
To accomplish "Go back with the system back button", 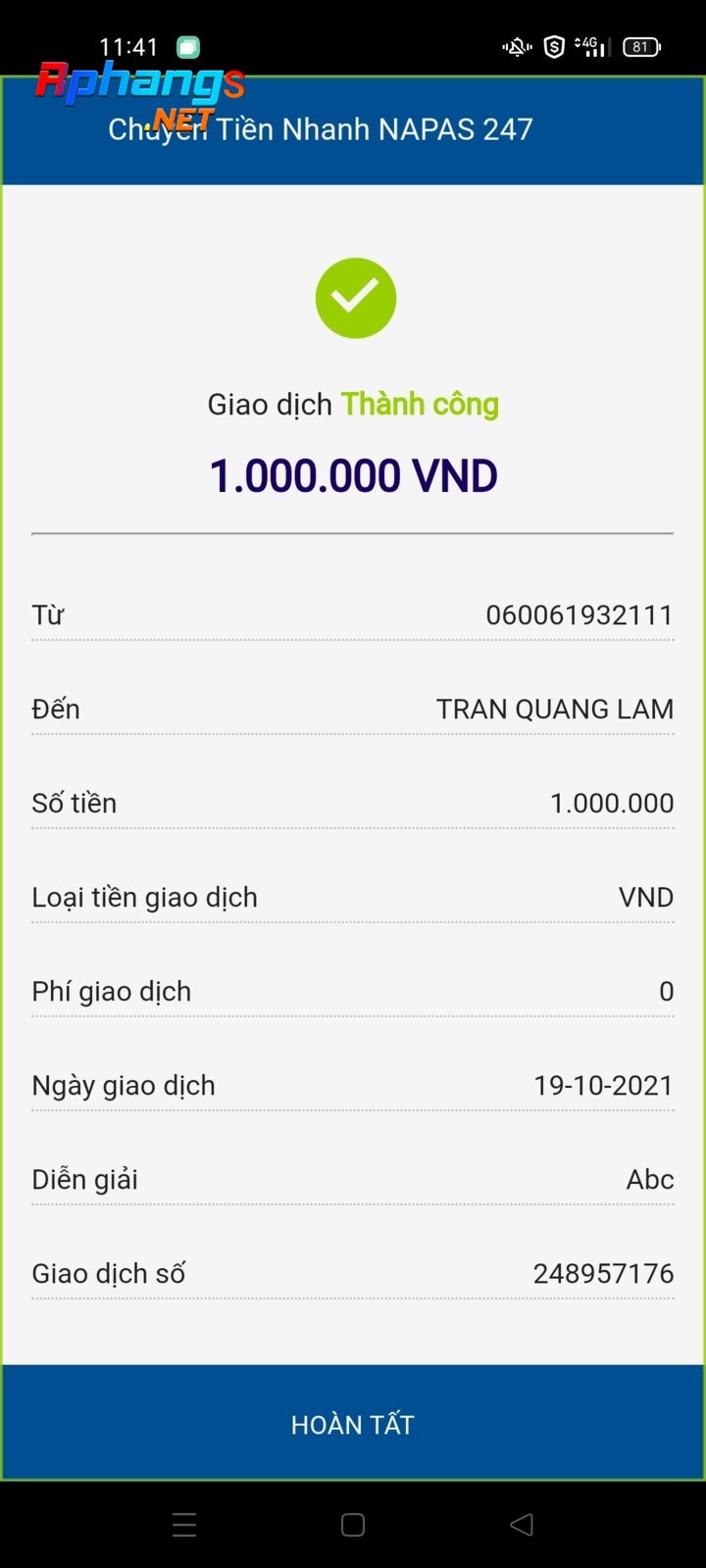I will tap(522, 1524).
